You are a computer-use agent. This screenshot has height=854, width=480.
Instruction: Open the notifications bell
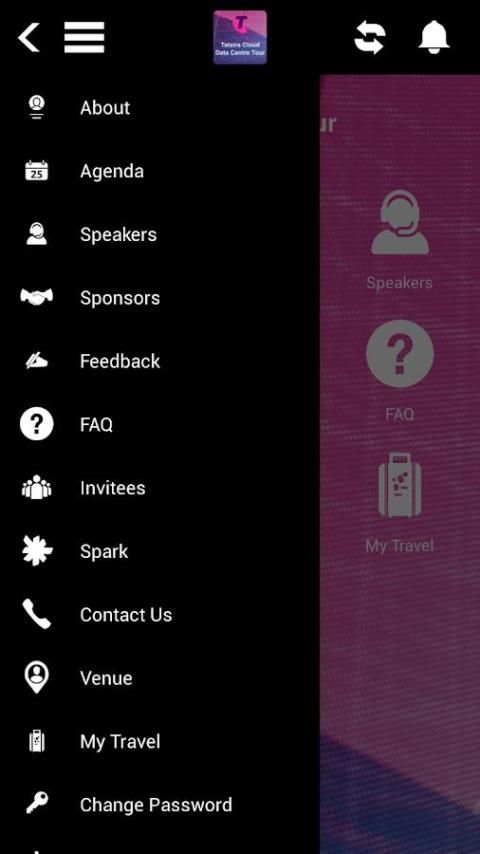tap(434, 38)
